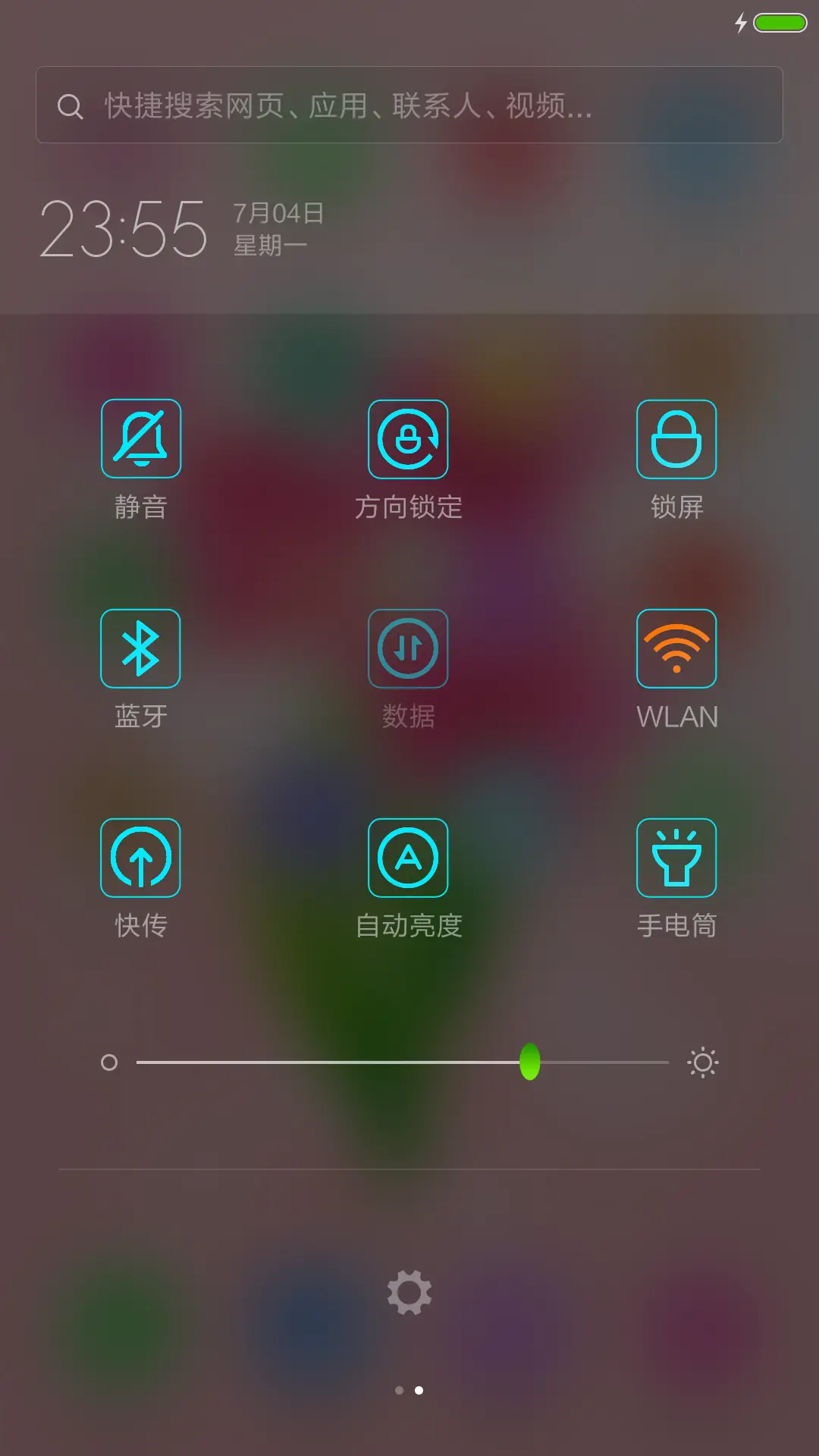Enable 方向锁定 orientation lock
Viewport: 819px width, 1456px height.
pyautogui.click(x=408, y=439)
